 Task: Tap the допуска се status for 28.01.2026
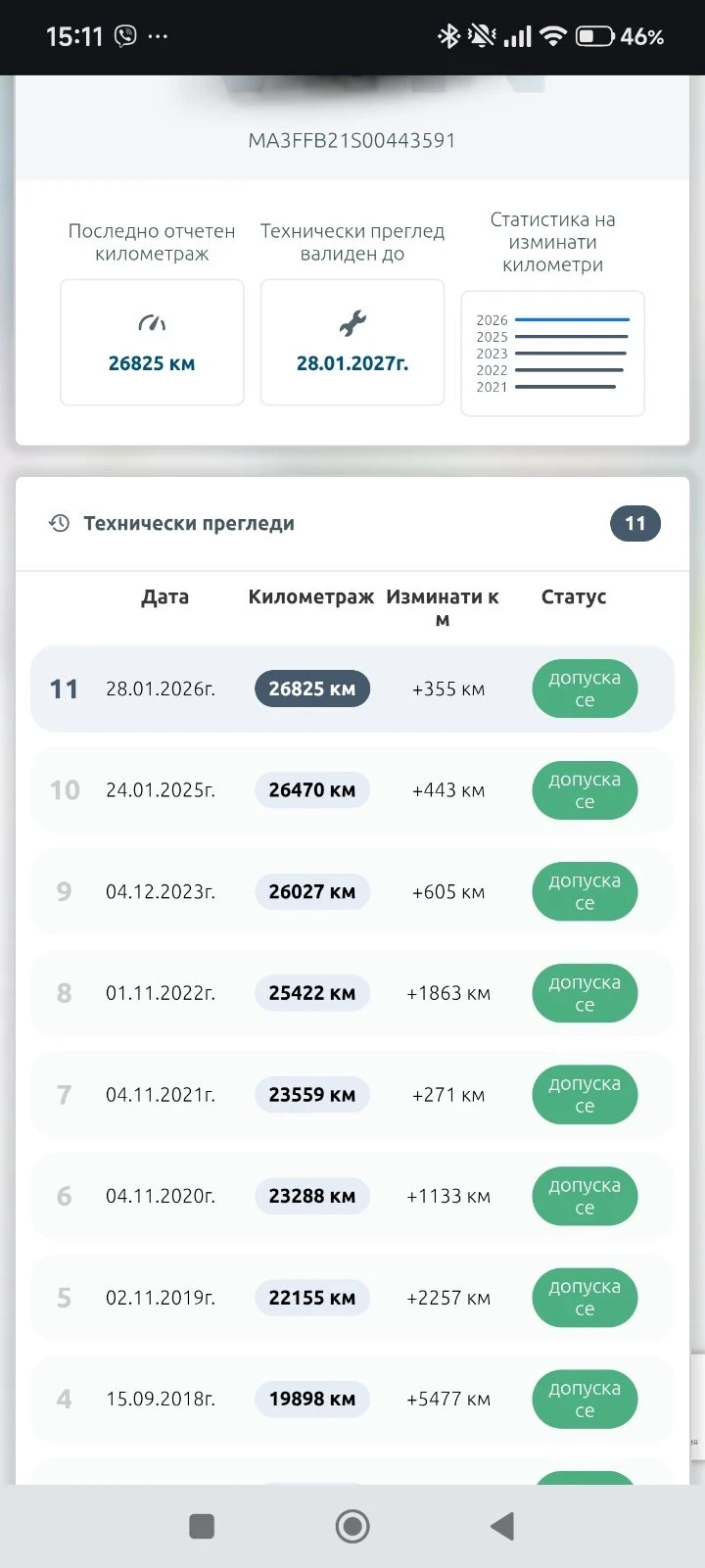[585, 689]
